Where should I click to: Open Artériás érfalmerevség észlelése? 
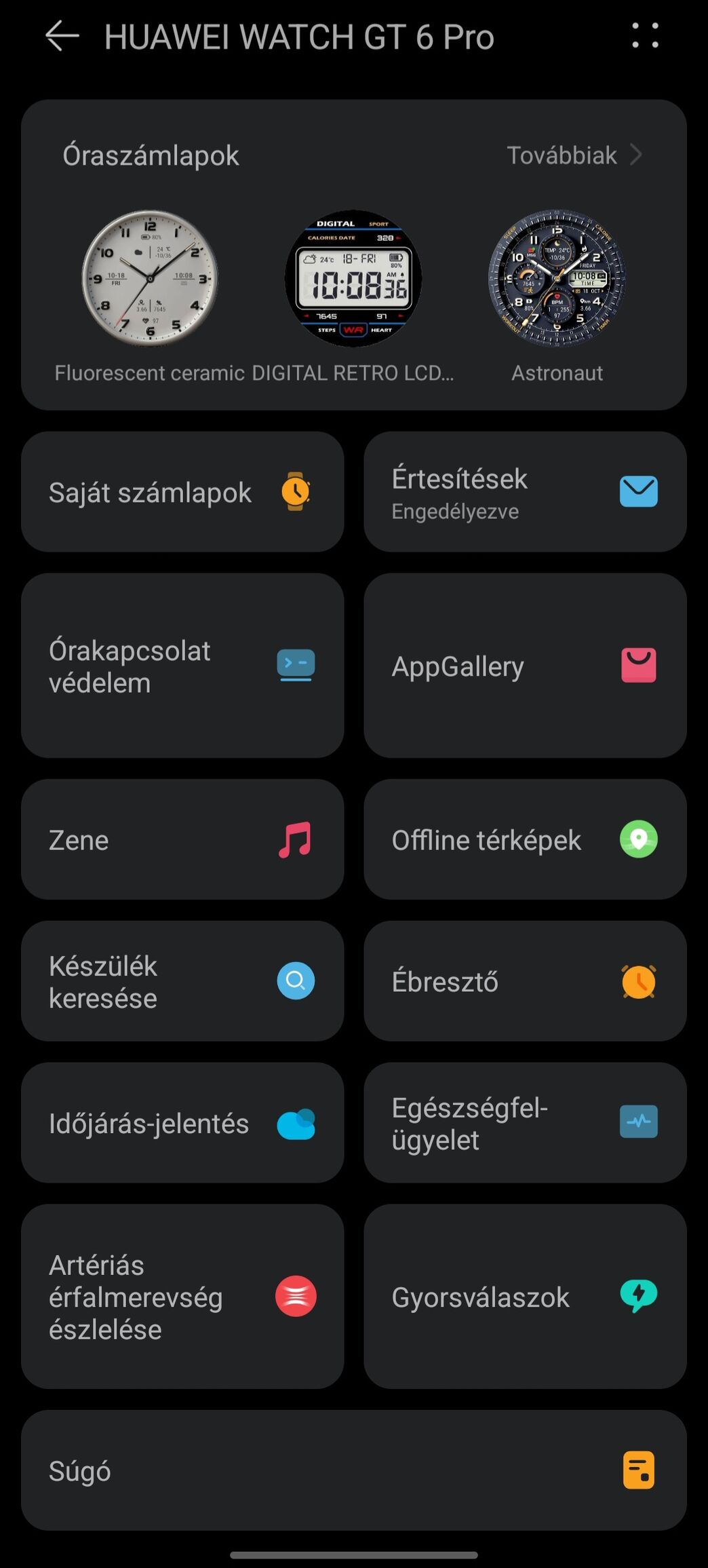tap(182, 1297)
